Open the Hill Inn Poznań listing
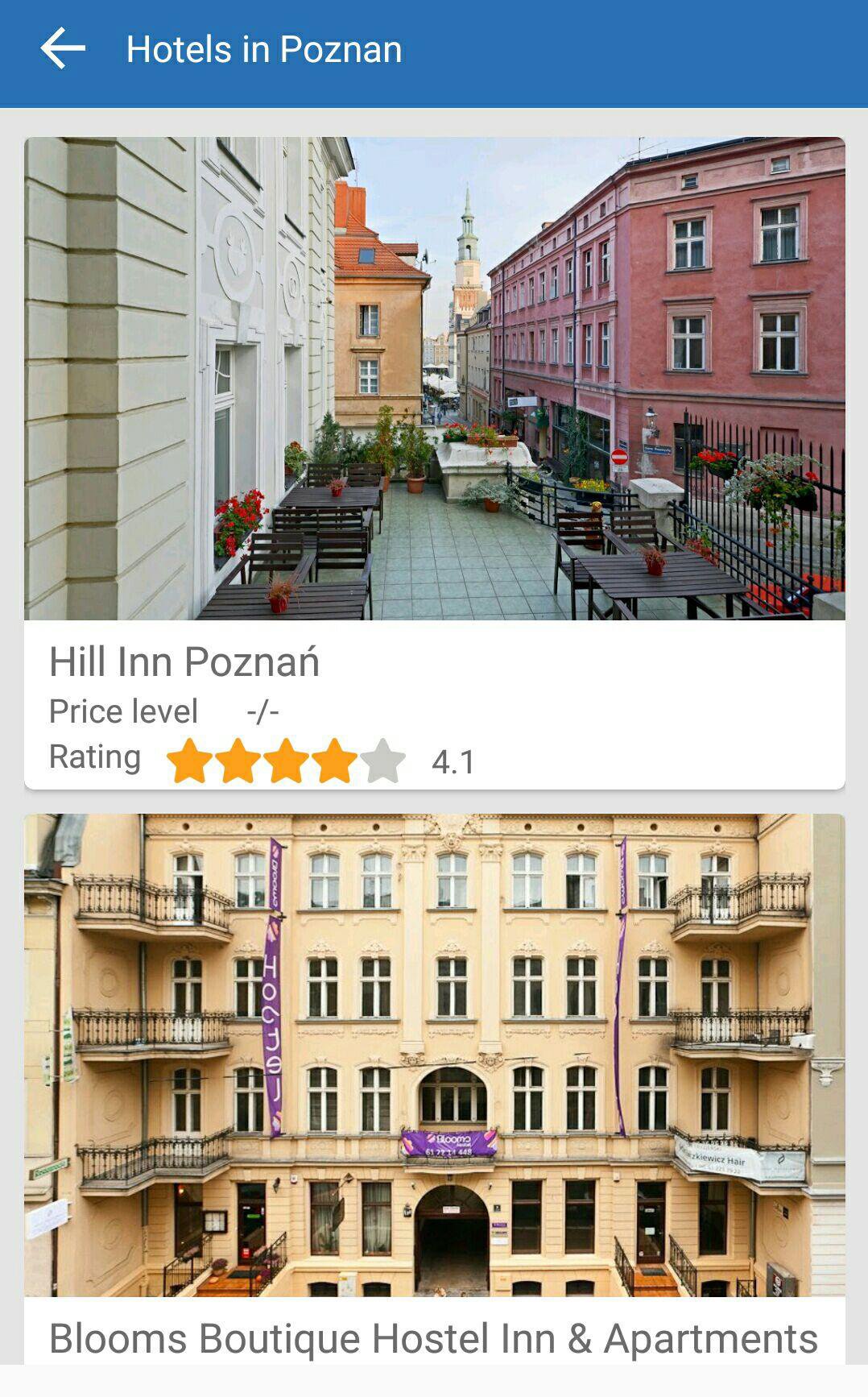Image resolution: width=868 pixels, height=1397 pixels. 187,661
